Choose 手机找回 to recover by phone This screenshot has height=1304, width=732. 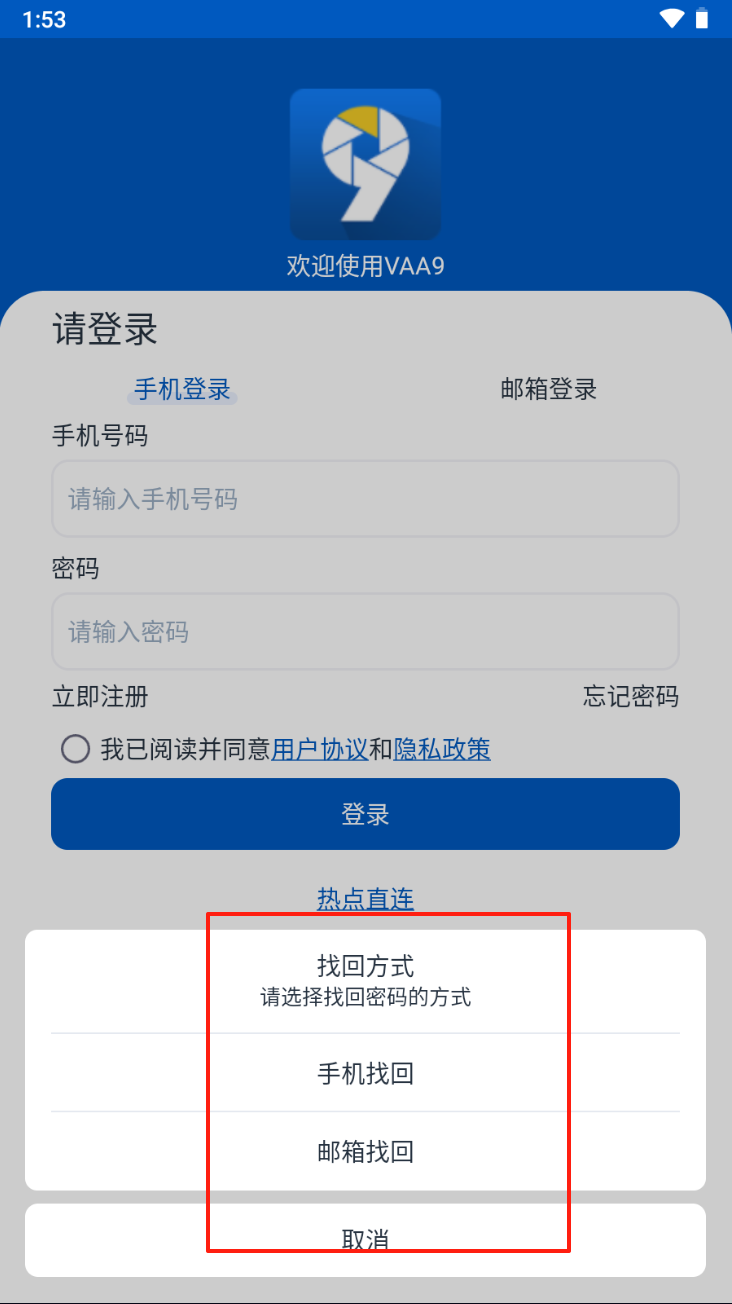(x=365, y=1073)
